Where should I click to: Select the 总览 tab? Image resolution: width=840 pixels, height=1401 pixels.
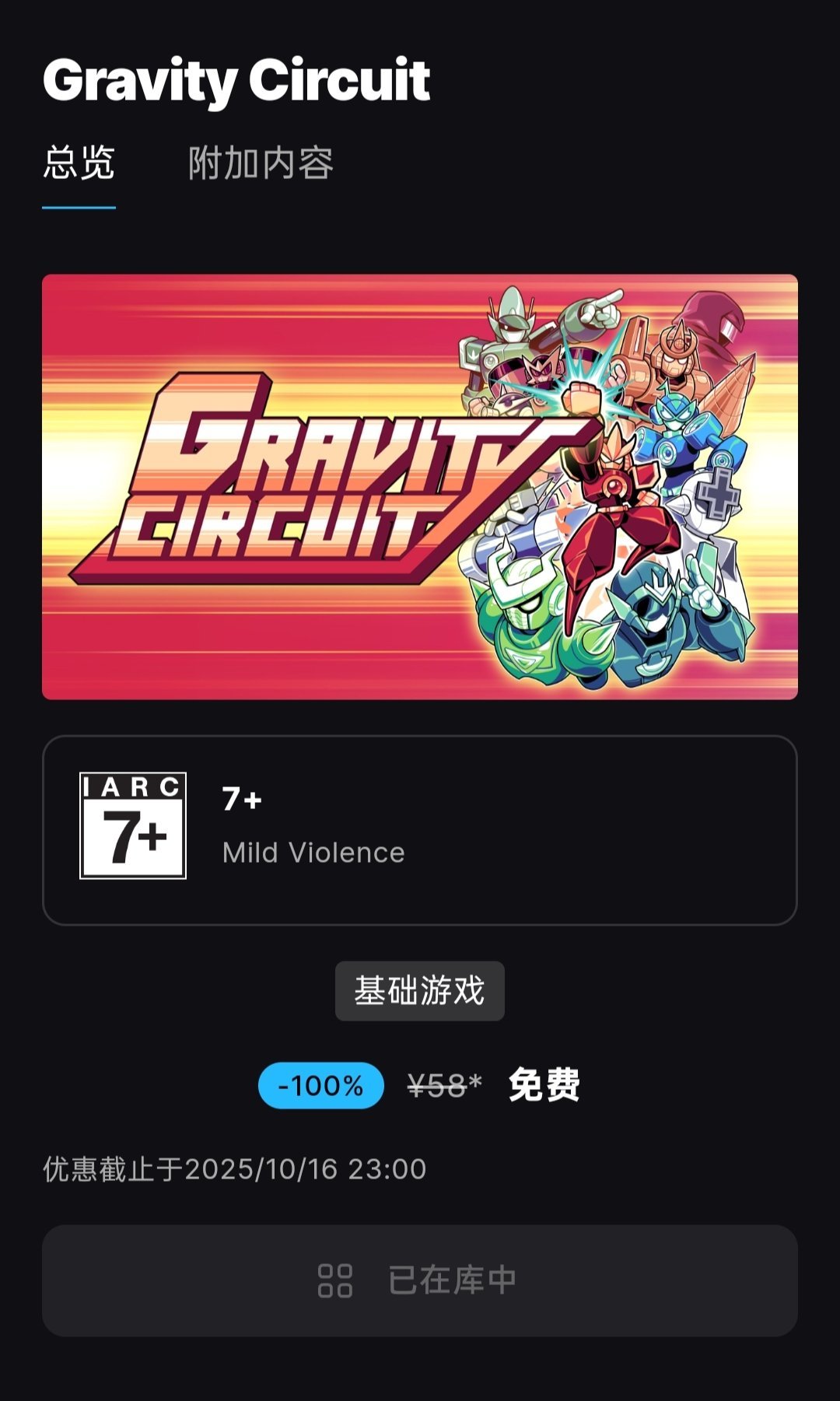[x=79, y=164]
